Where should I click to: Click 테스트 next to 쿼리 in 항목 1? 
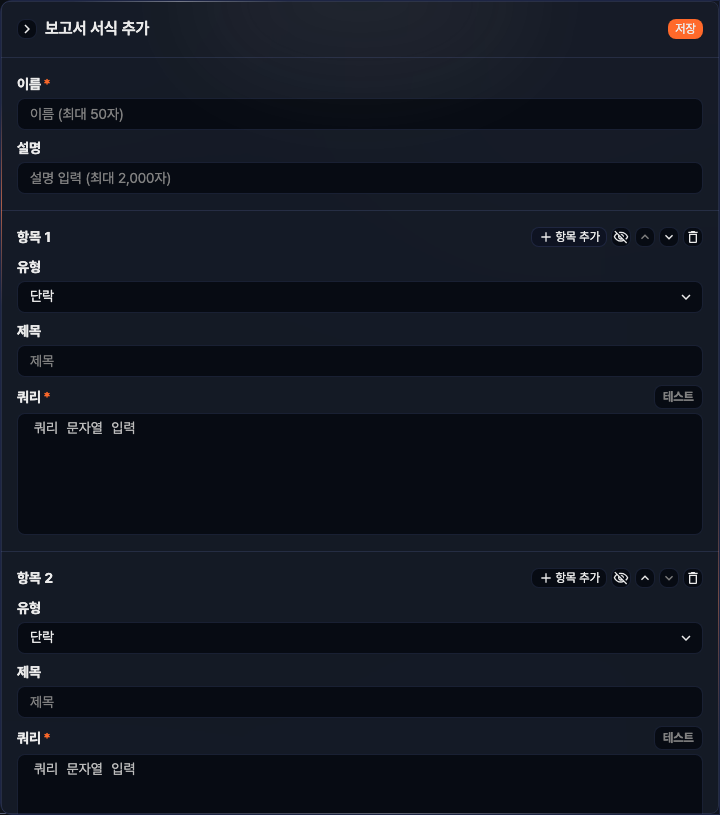678,397
